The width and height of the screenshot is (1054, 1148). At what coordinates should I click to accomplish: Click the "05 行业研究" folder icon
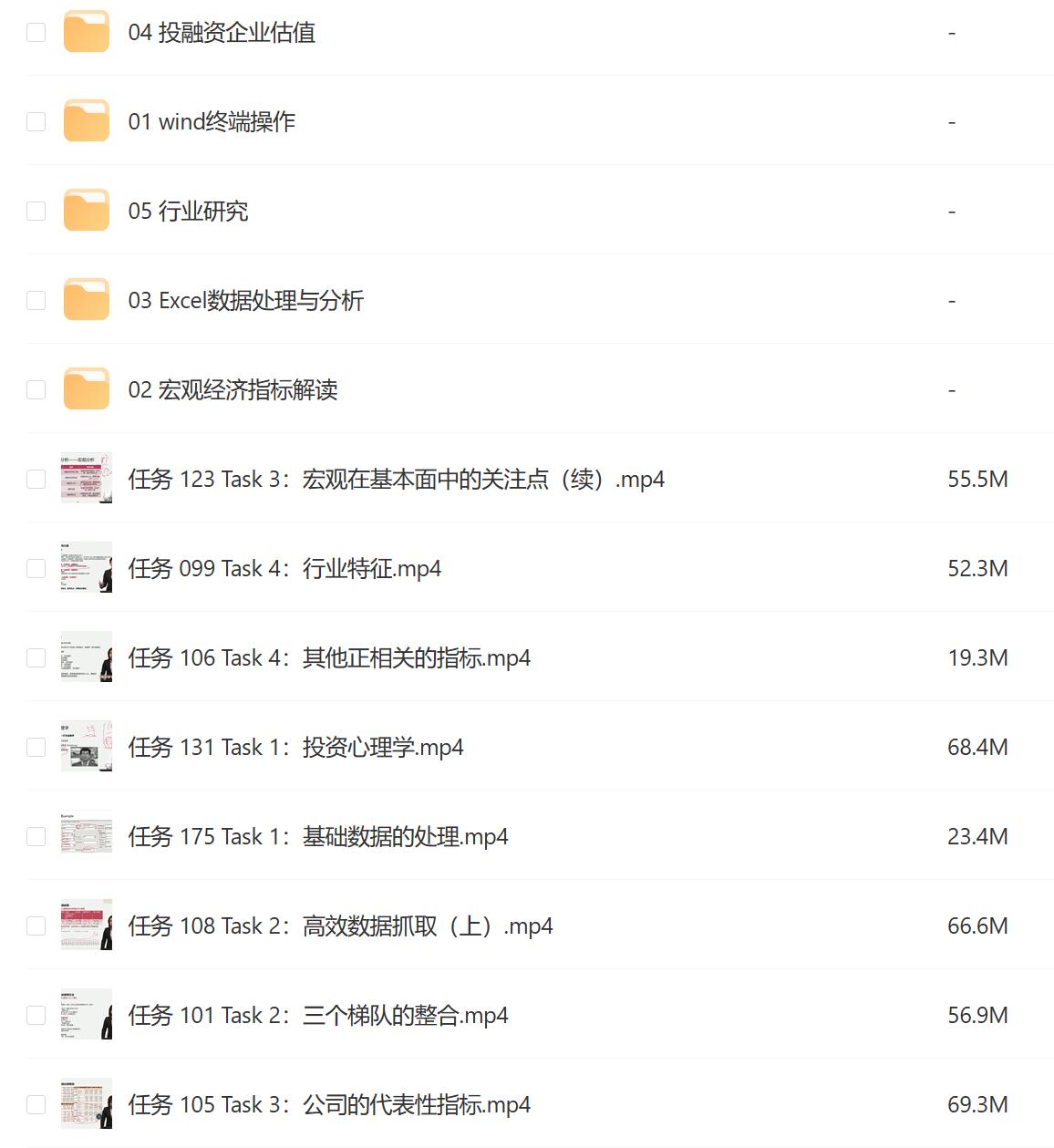(x=87, y=210)
